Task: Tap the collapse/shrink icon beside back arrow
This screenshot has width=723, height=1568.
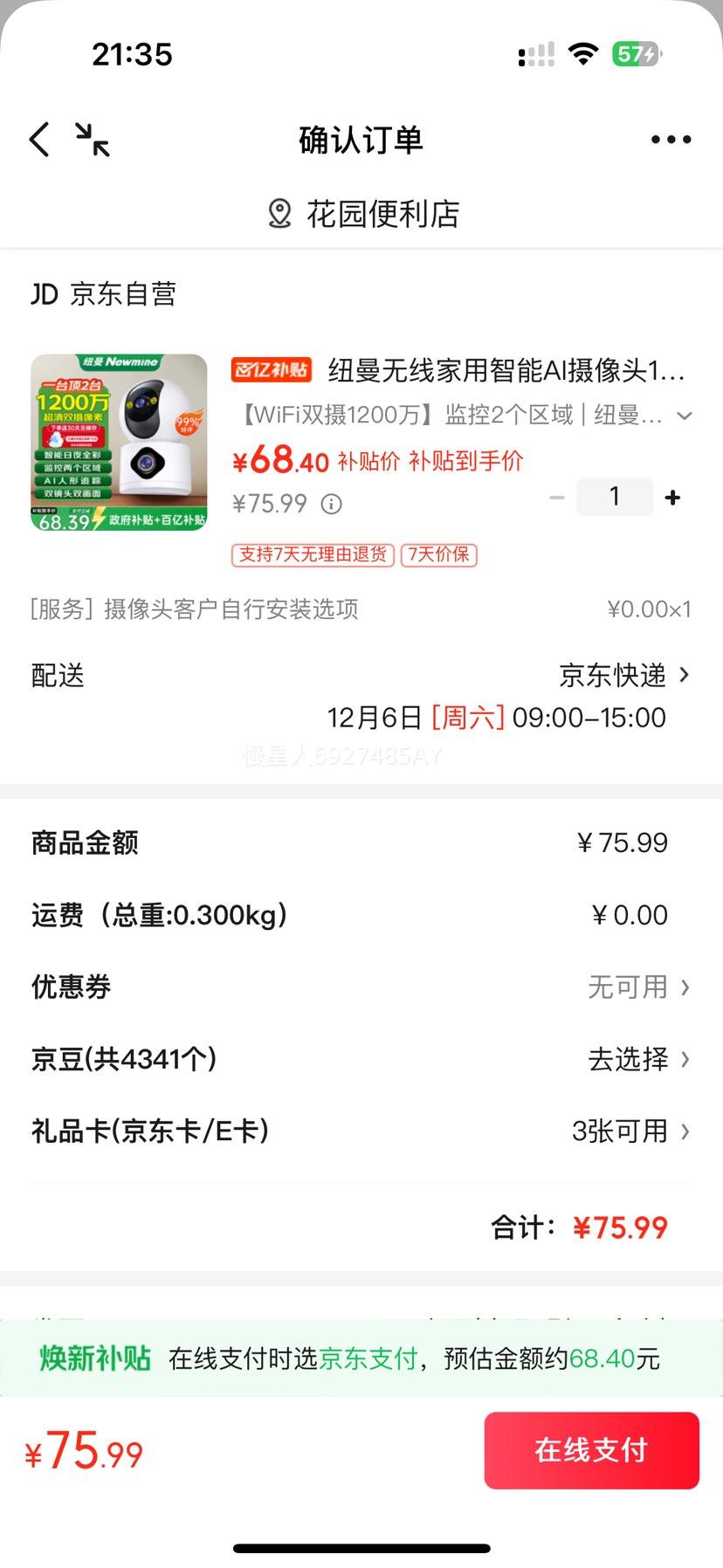Action: (x=94, y=140)
